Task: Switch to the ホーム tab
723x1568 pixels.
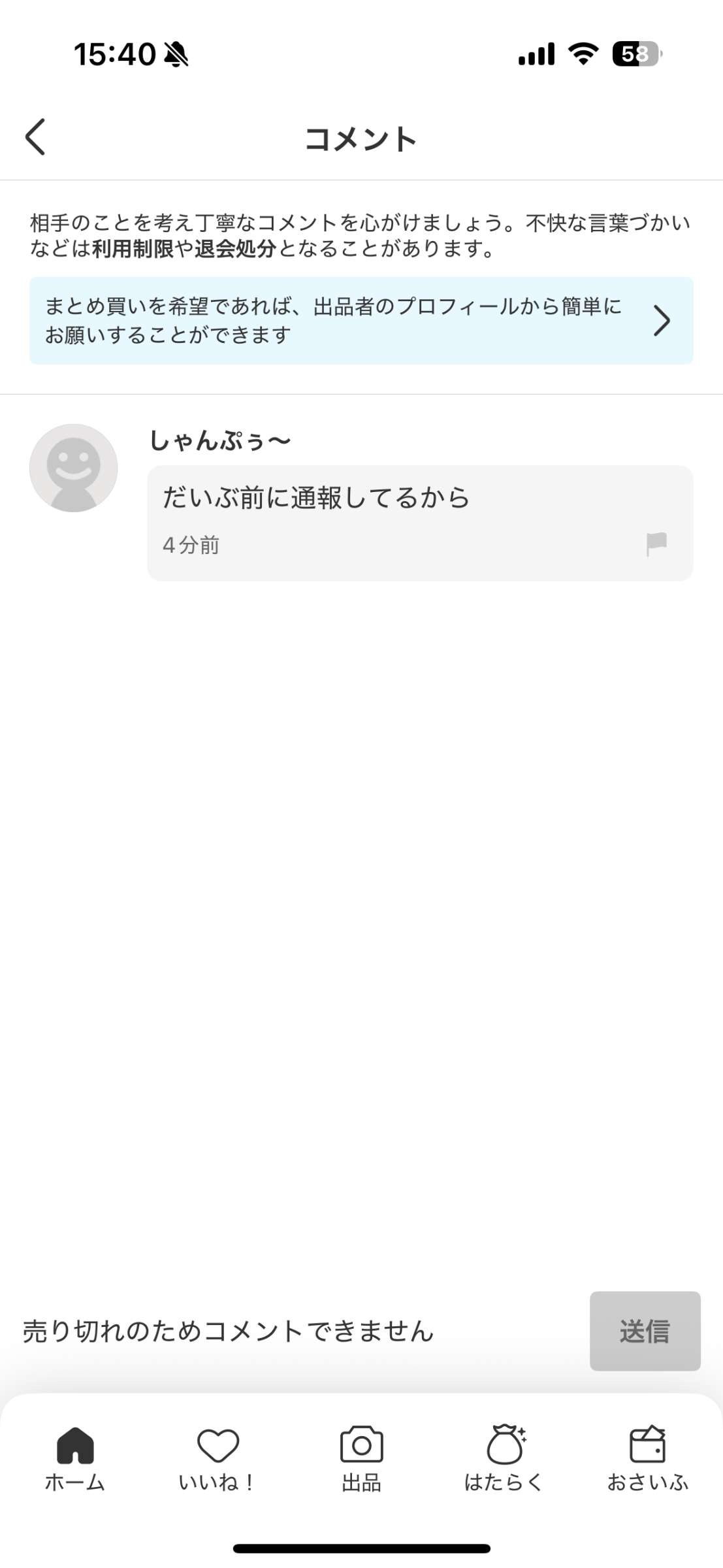Action: pyautogui.click(x=75, y=1460)
